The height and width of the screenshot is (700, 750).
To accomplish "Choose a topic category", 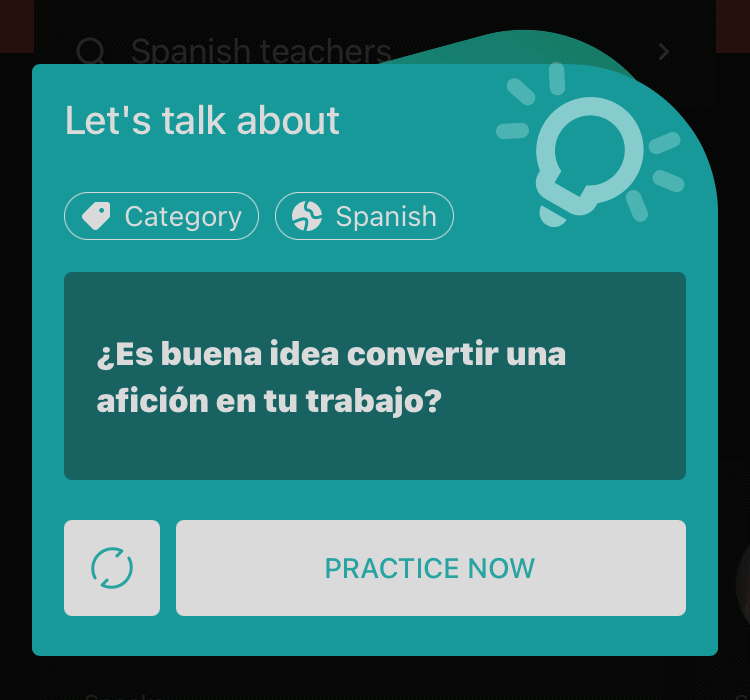I will click(162, 216).
